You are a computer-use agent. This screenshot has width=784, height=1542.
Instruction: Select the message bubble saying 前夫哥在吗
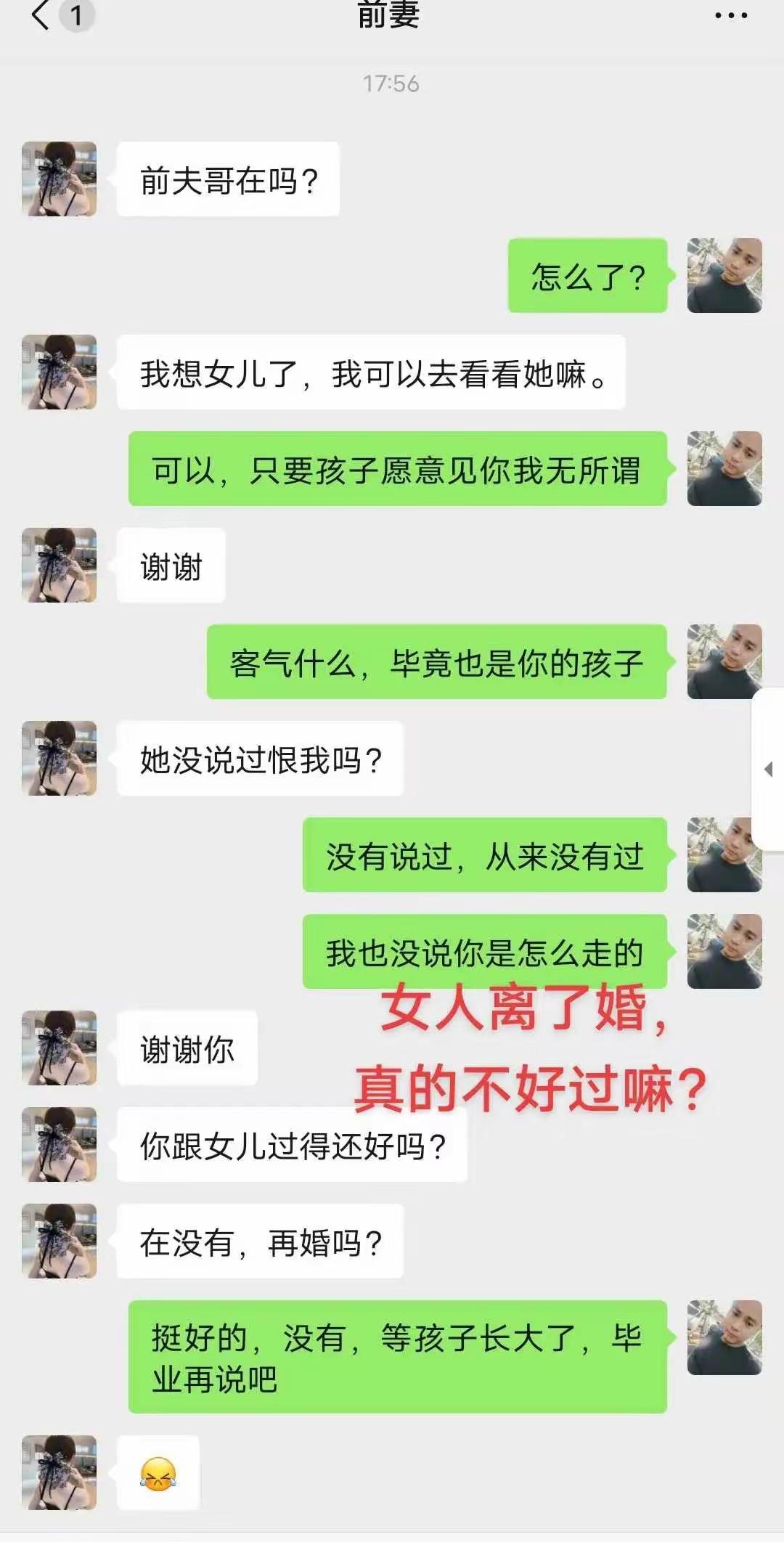(227, 180)
